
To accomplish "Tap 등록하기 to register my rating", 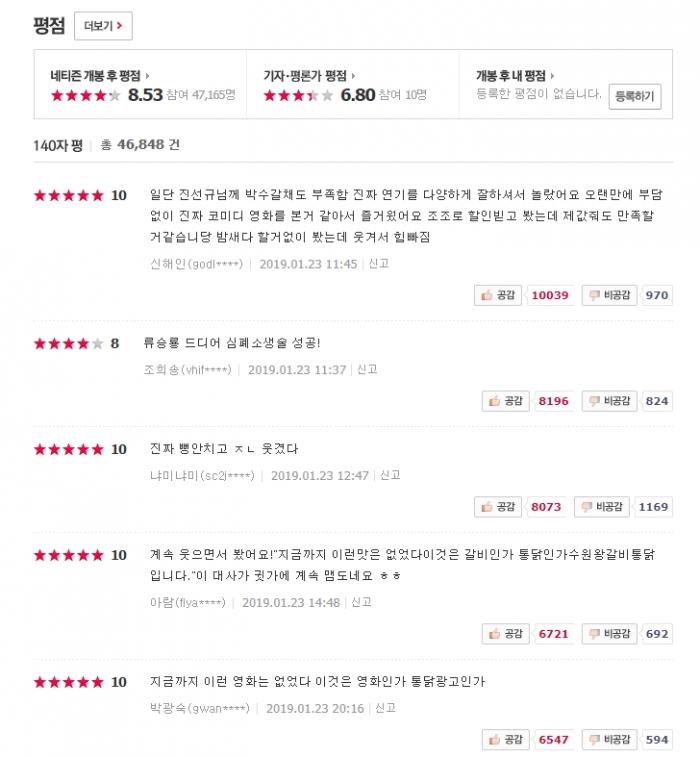I will coord(634,96).
